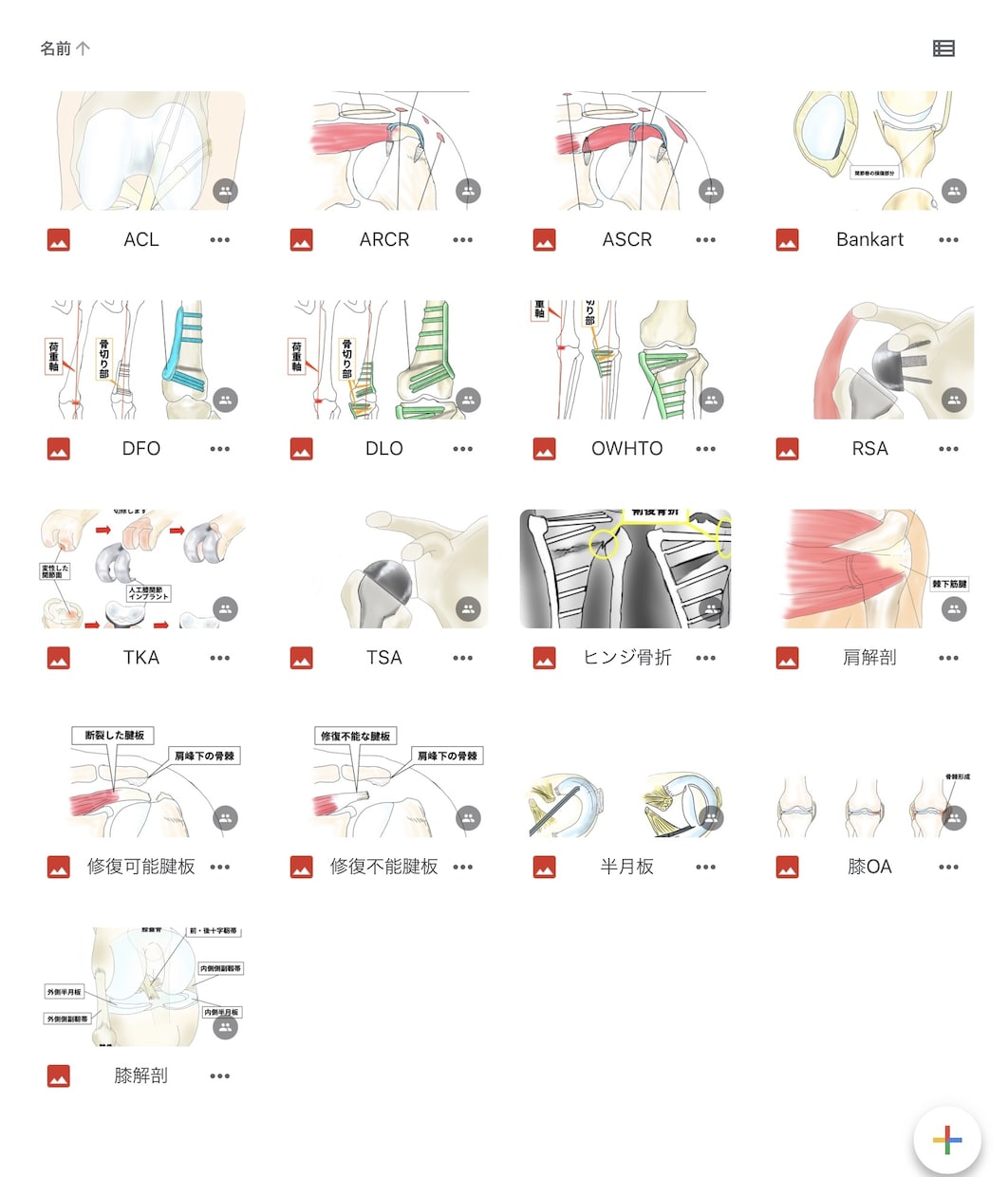Open more options for DLO
1008x1177 pixels.
[462, 449]
